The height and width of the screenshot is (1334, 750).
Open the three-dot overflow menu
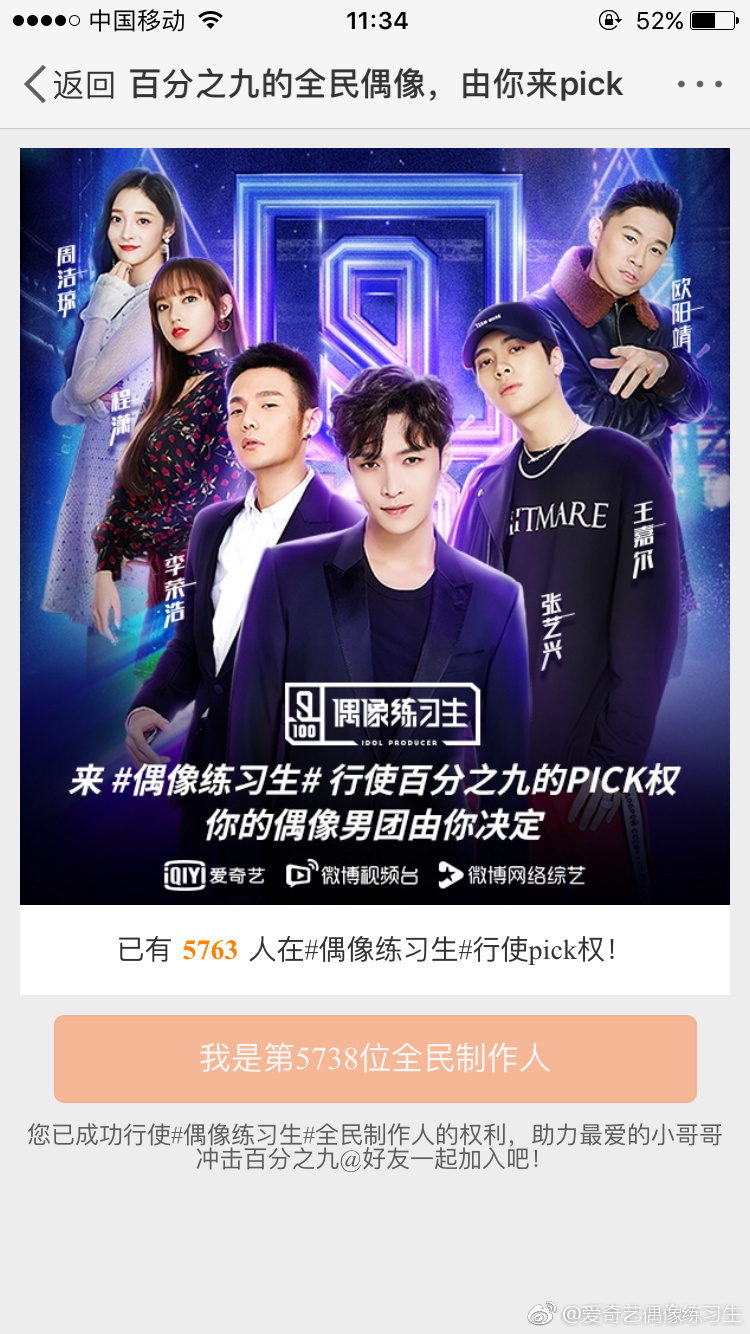pos(699,85)
